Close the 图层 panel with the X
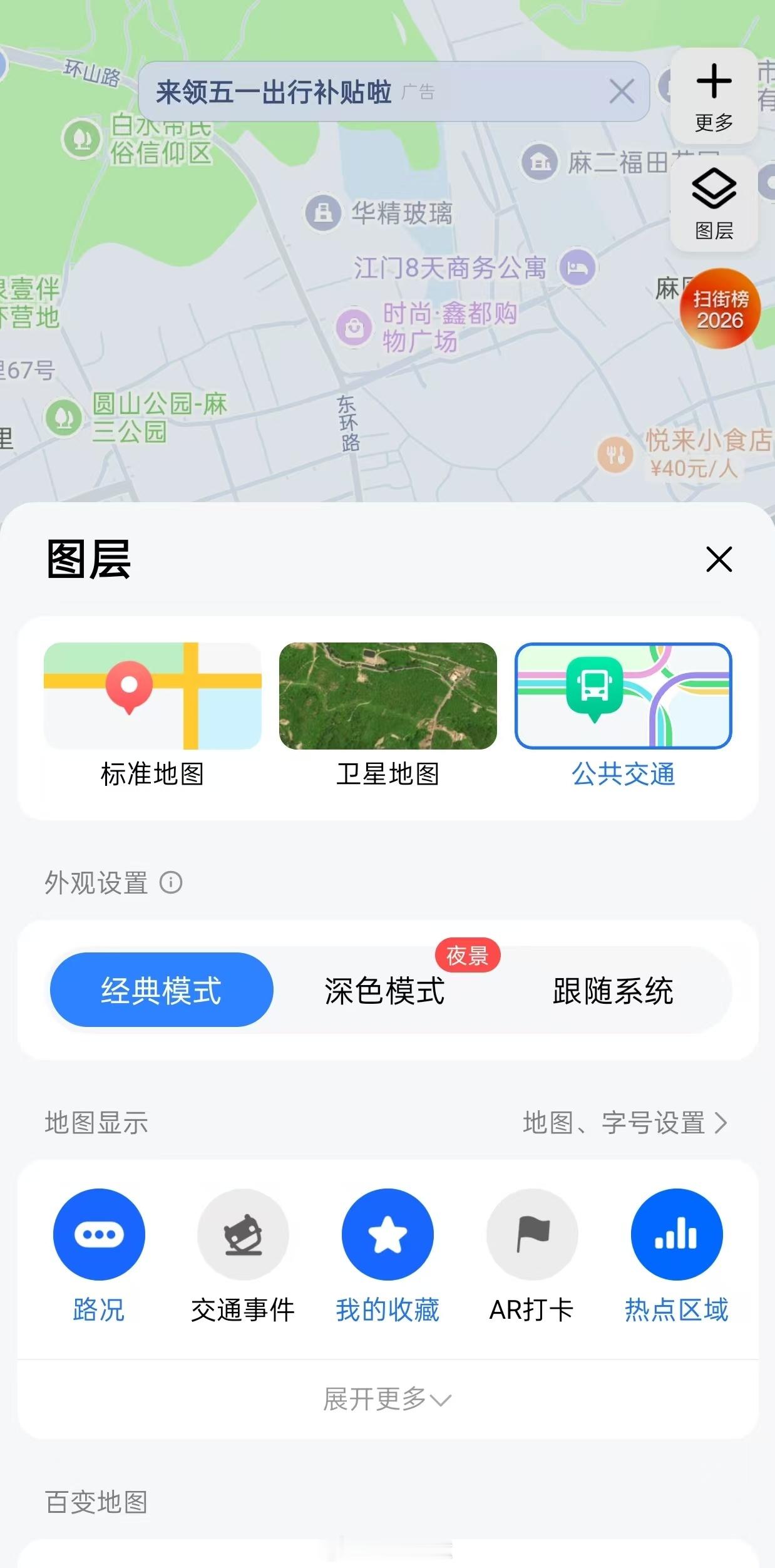The height and width of the screenshot is (1568, 775). 719,559
